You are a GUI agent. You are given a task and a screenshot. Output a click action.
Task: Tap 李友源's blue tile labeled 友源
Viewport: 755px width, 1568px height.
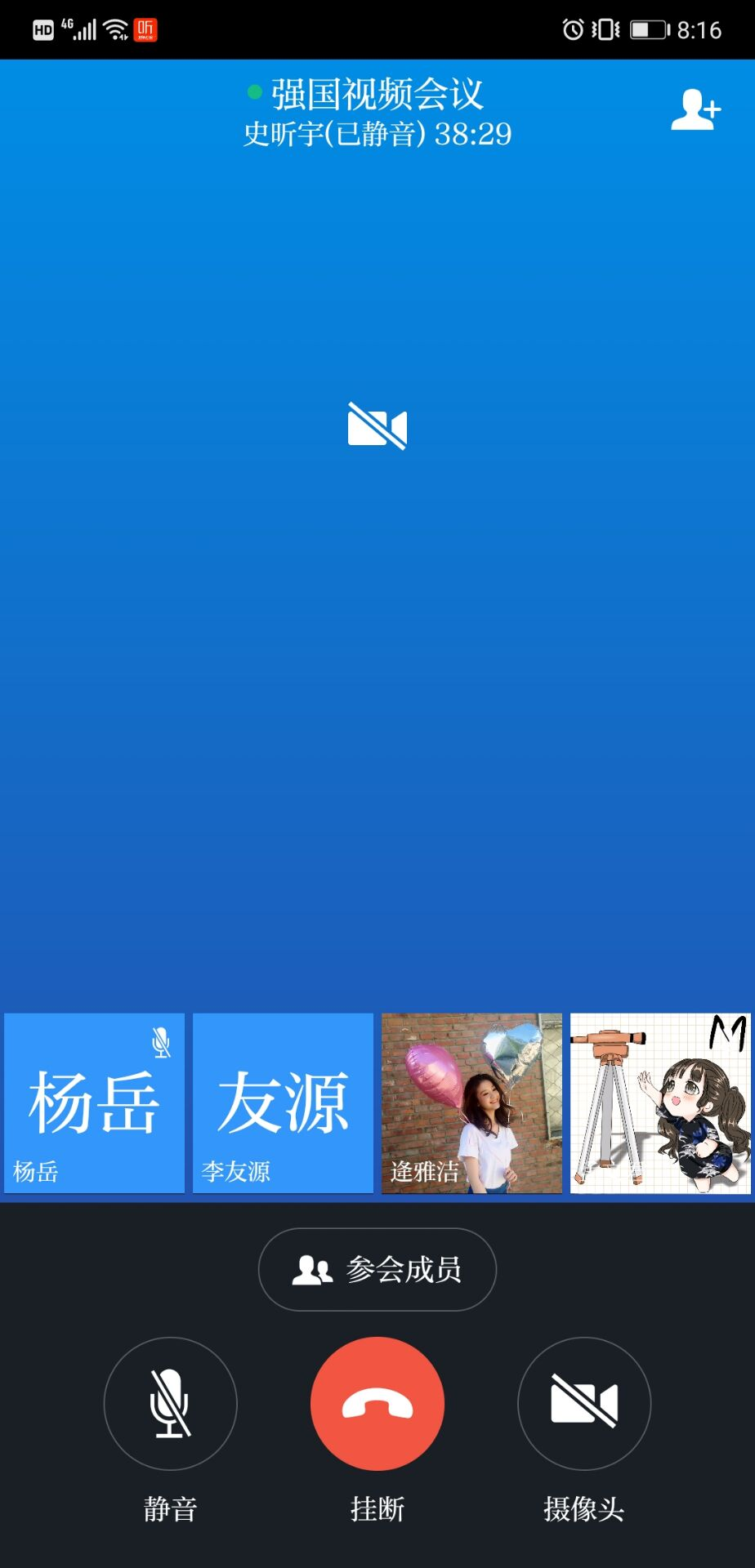point(282,1102)
